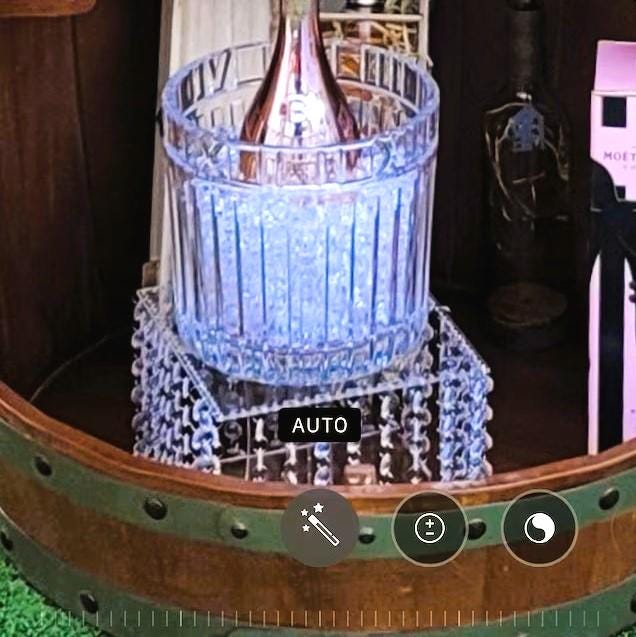
Task: Select the Exposure adjustment tool
Action: pyautogui.click(x=430, y=527)
